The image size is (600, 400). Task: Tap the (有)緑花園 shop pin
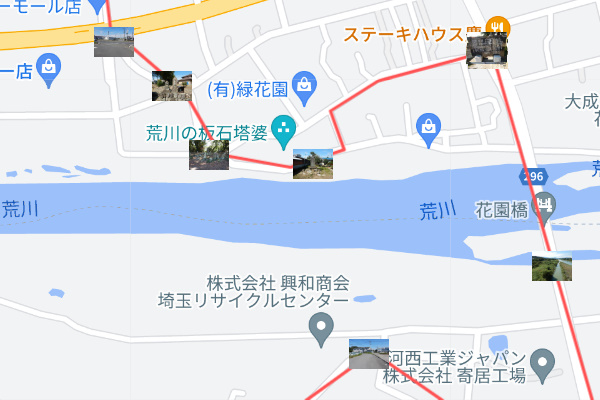(305, 86)
